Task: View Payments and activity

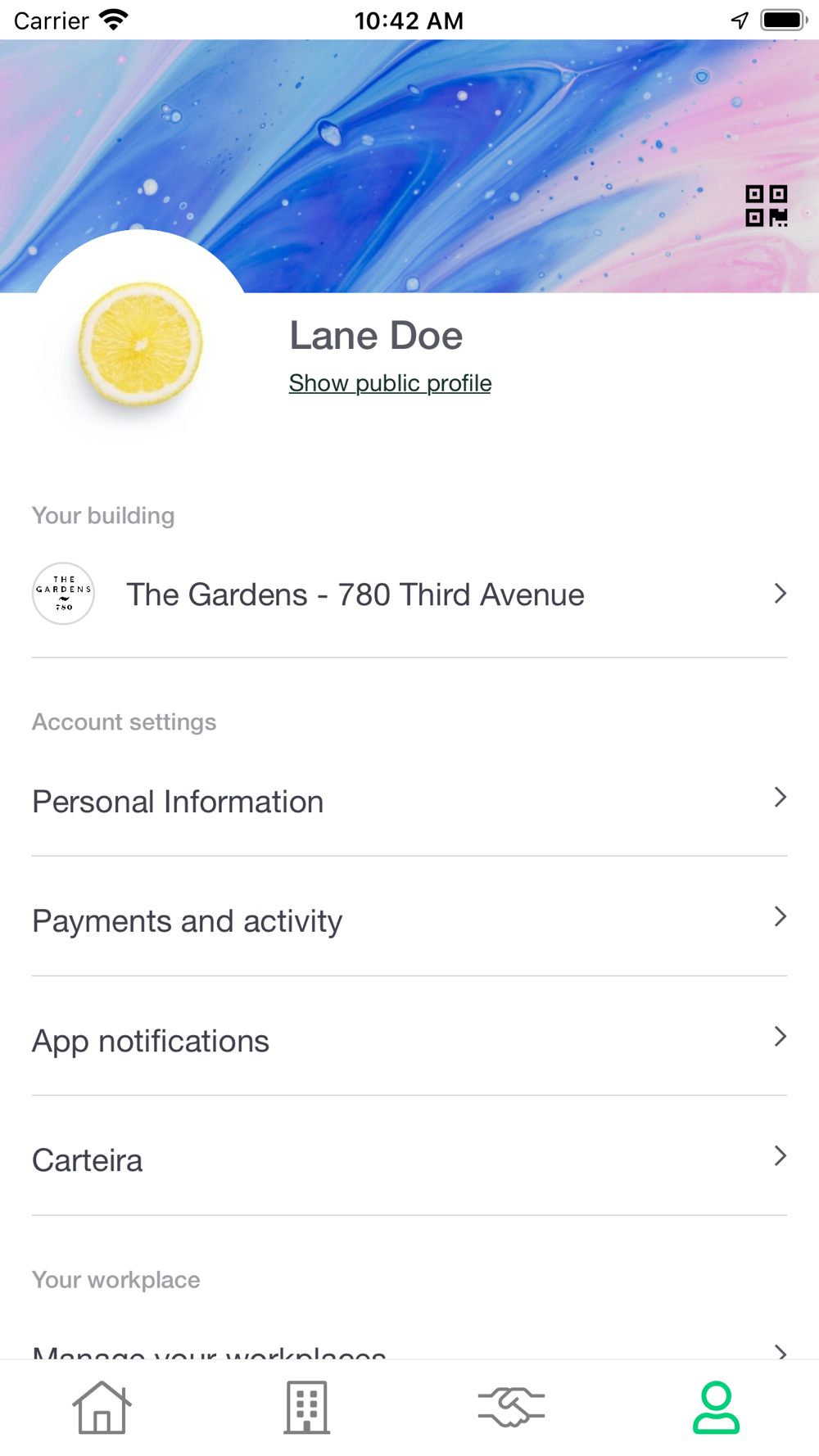Action: click(x=409, y=920)
